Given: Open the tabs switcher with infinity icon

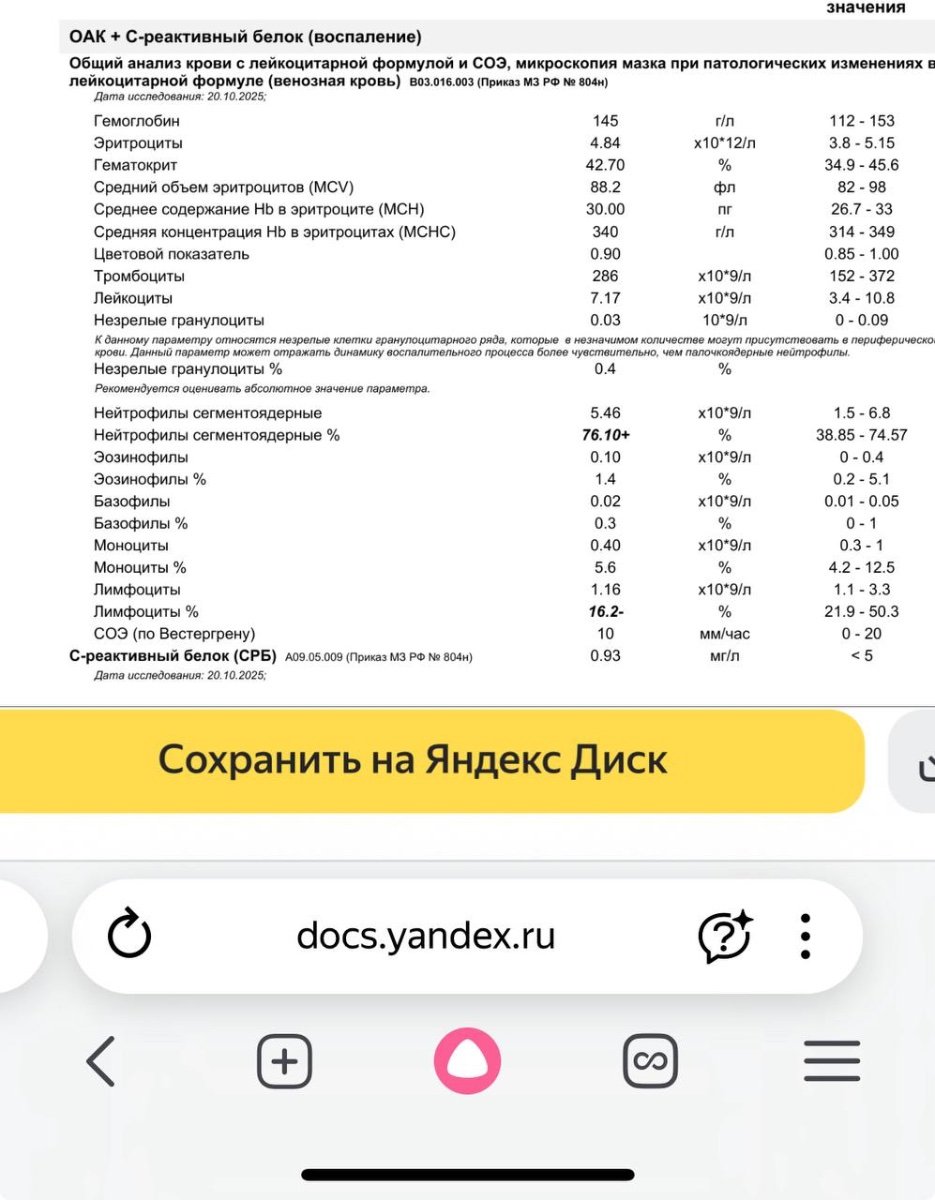Looking at the screenshot, I should pos(650,1061).
